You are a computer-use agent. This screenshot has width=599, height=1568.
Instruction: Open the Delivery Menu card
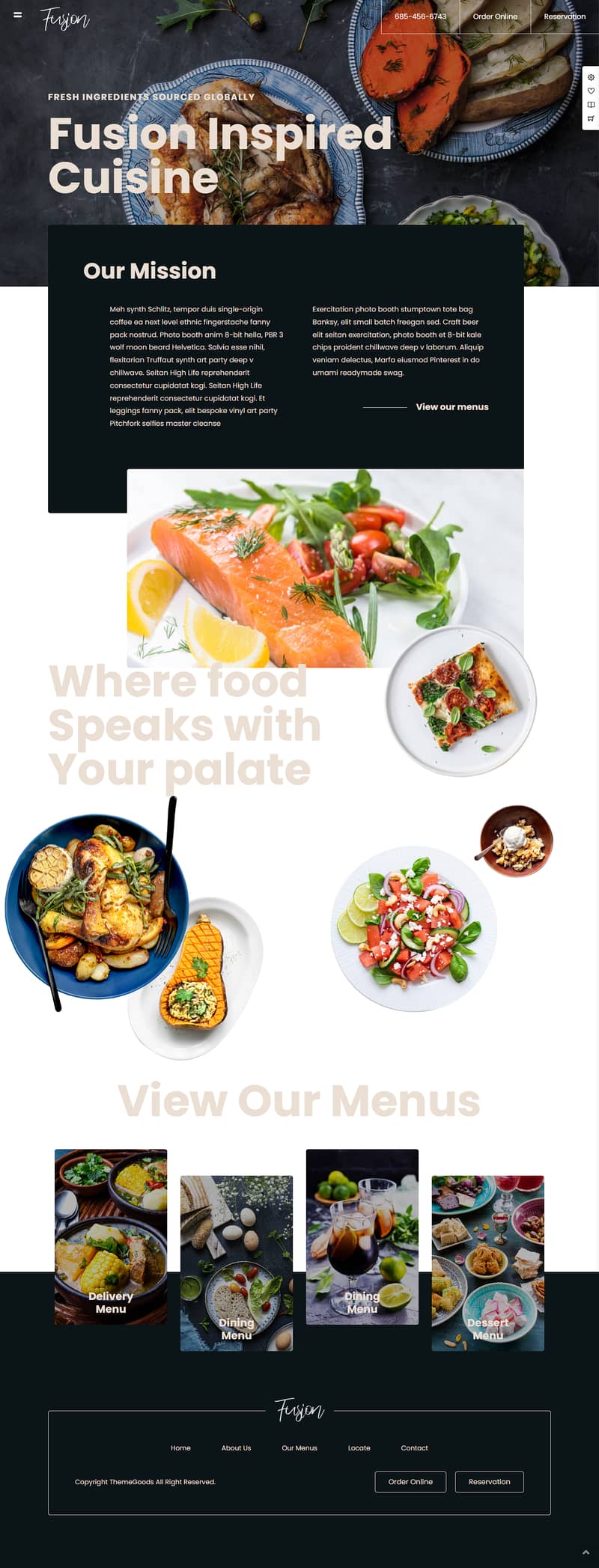[x=111, y=1236]
